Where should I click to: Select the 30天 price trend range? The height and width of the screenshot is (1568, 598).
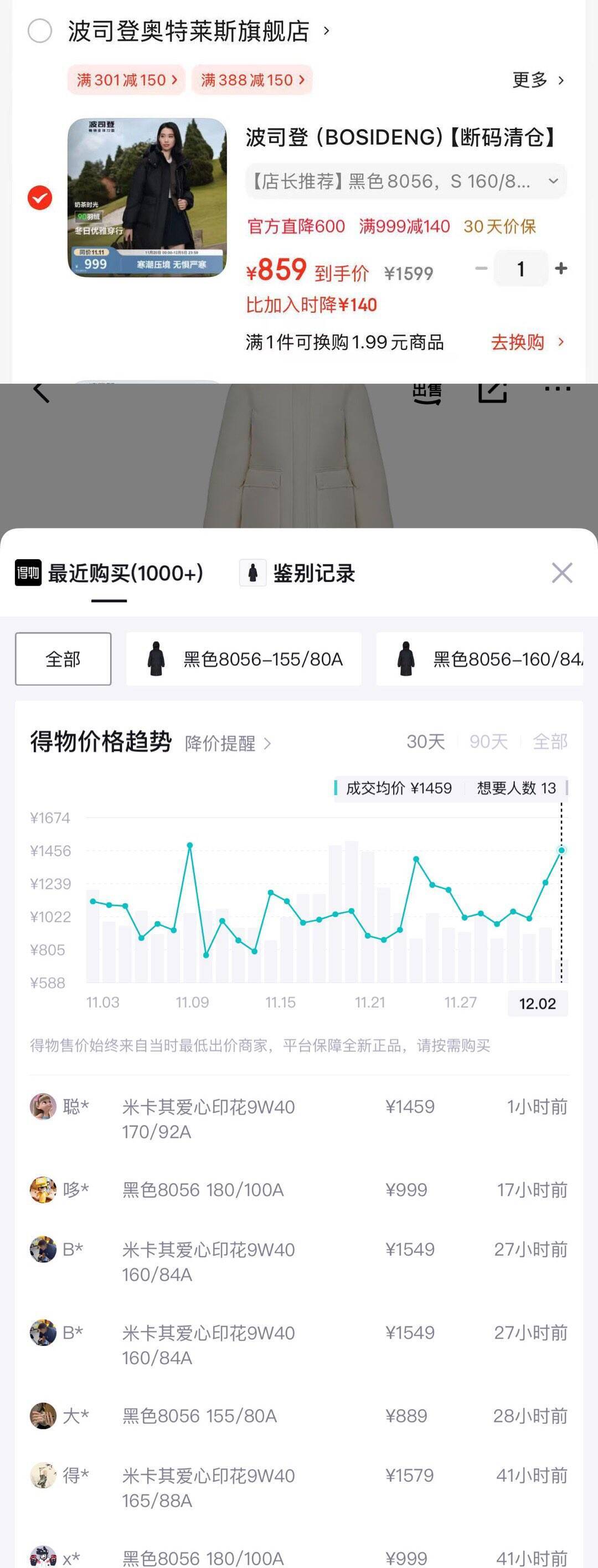426,741
